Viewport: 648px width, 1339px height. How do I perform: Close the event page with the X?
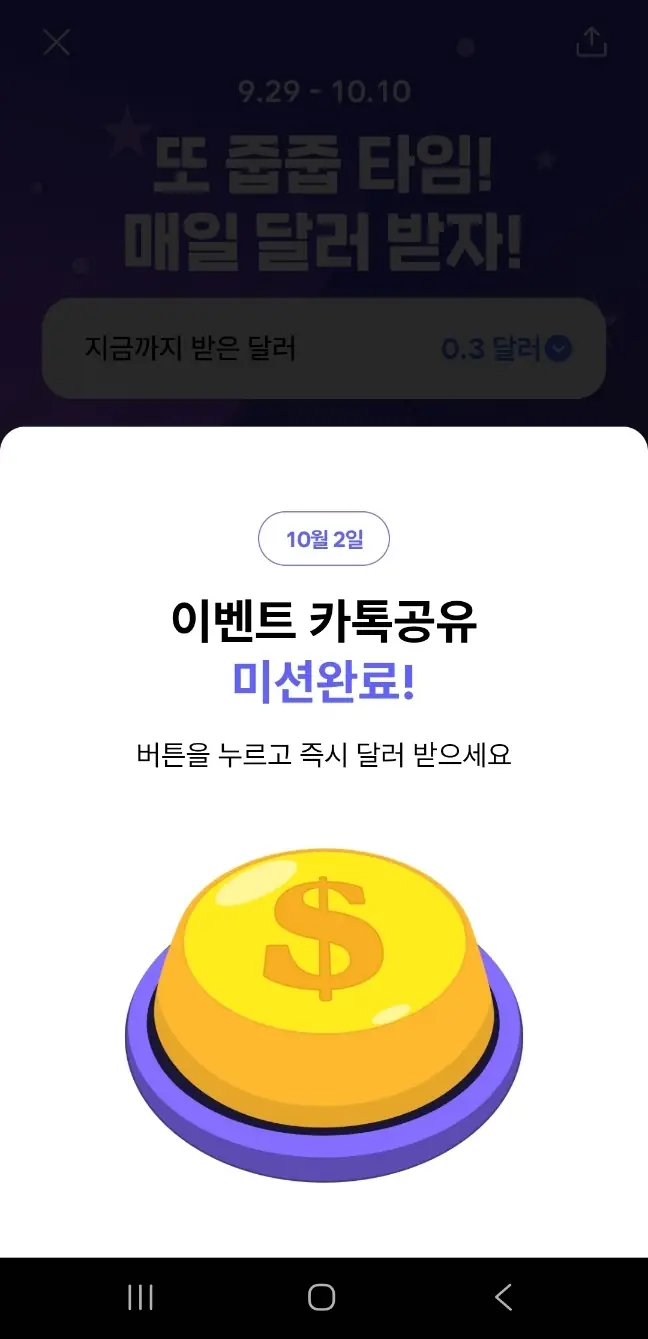57,42
